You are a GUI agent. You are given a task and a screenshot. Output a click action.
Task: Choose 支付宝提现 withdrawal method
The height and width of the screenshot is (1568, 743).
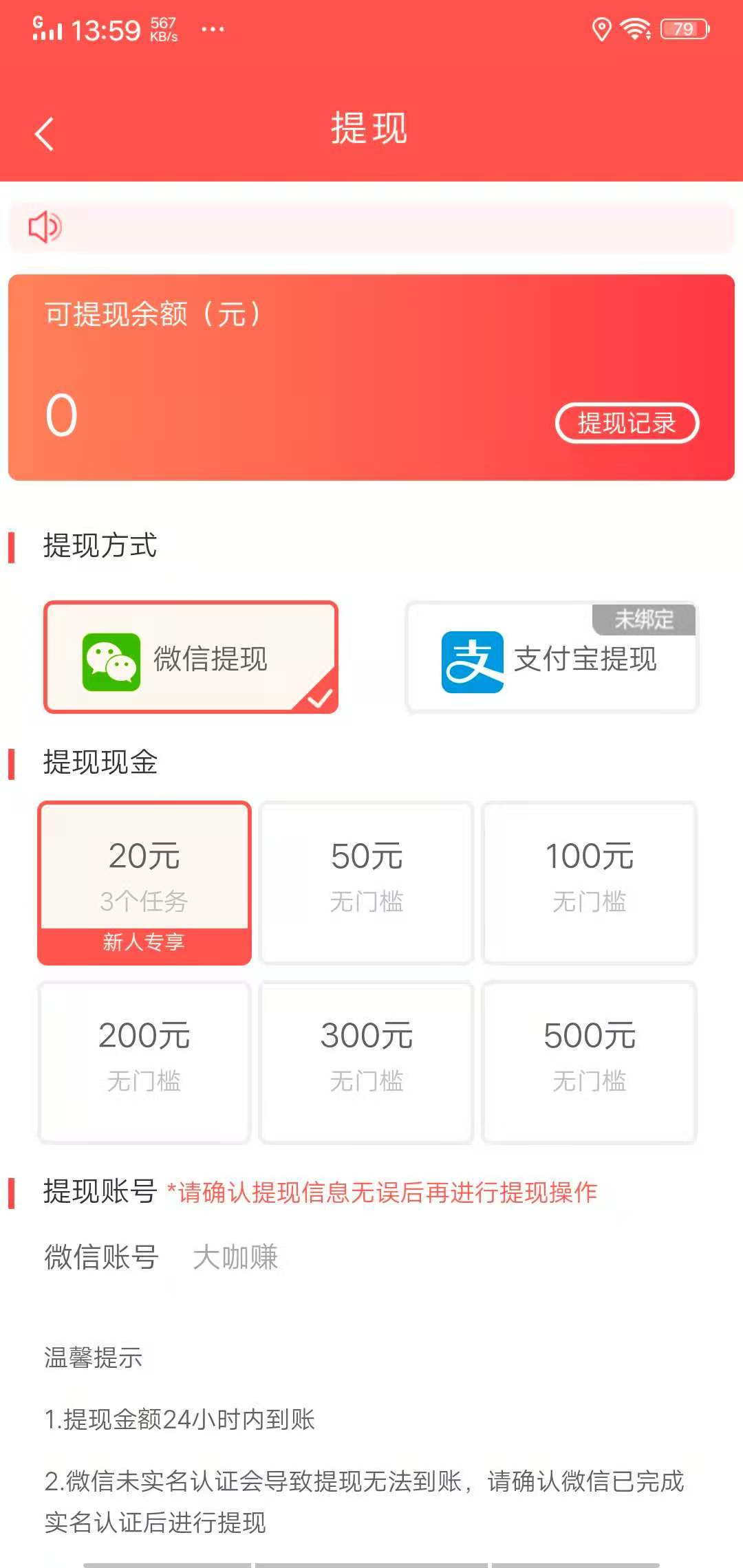552,657
